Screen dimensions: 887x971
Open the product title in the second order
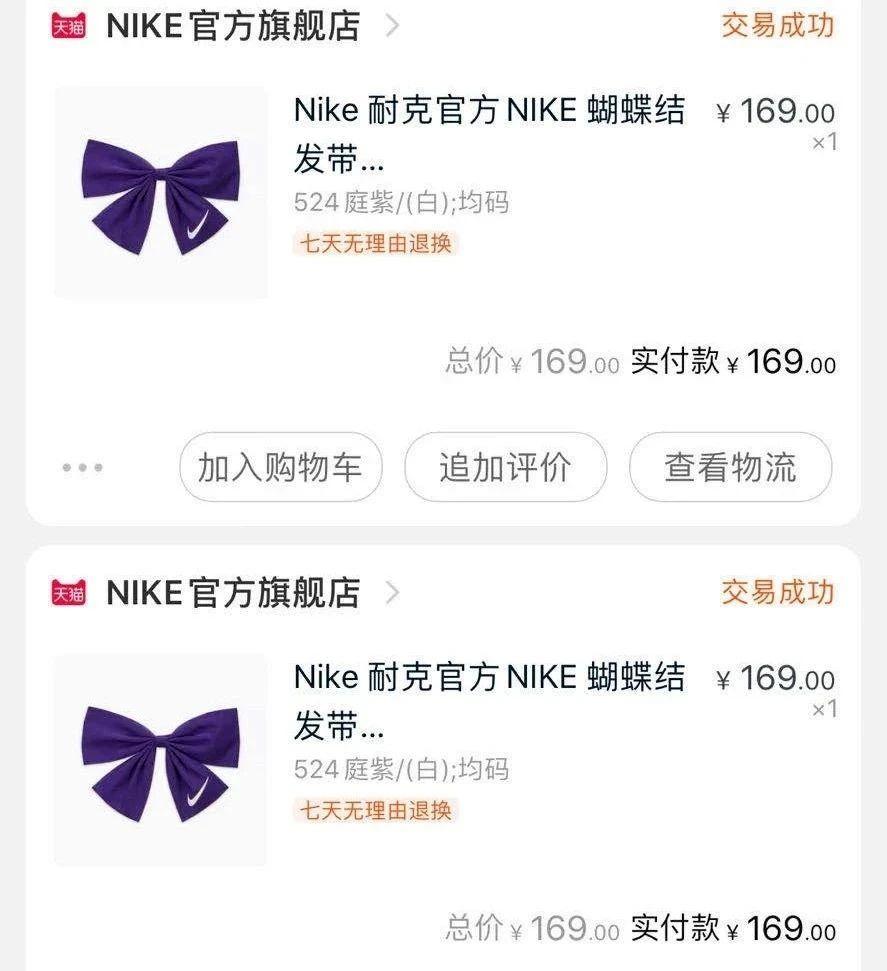click(490, 697)
